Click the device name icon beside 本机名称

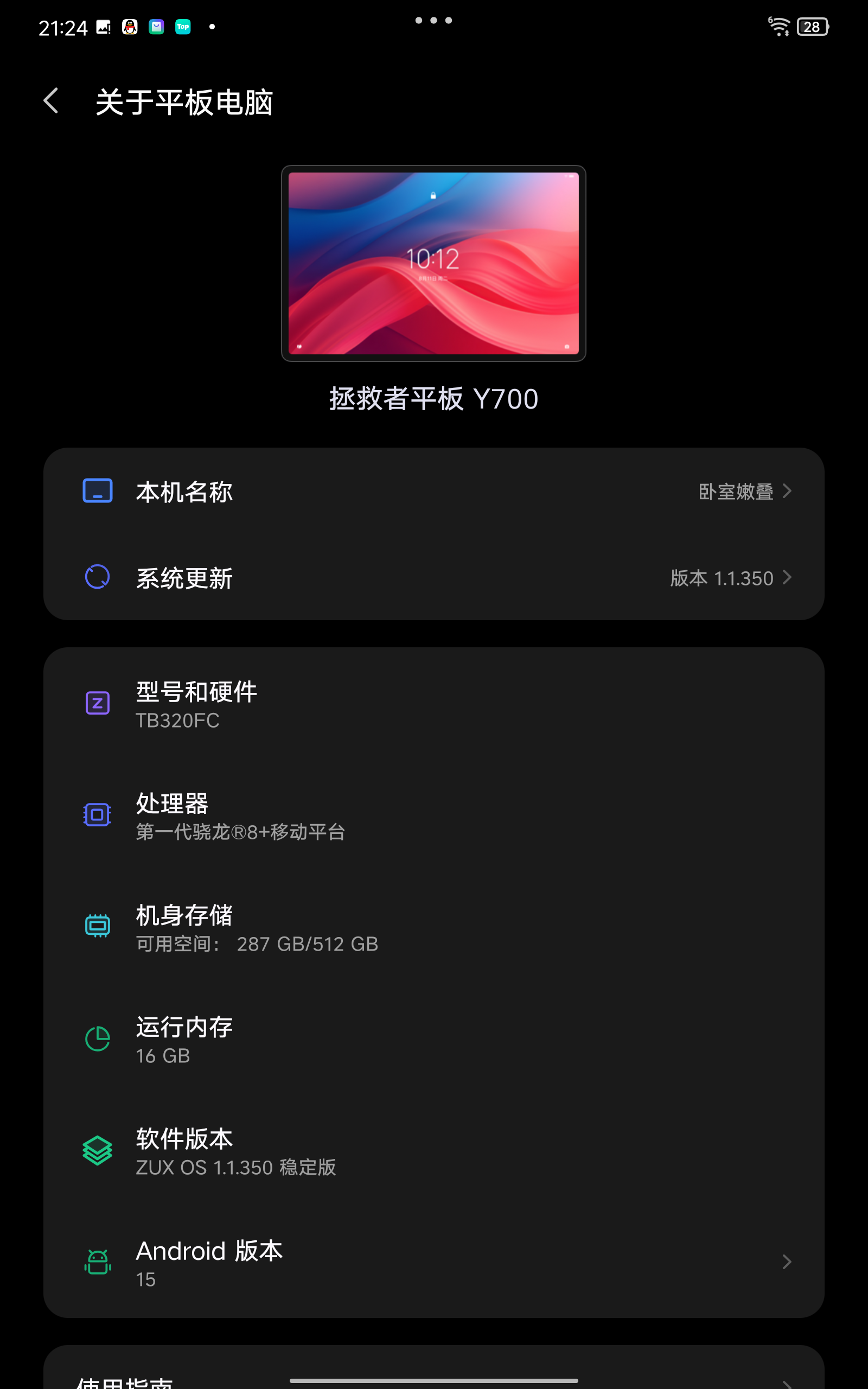click(x=97, y=490)
